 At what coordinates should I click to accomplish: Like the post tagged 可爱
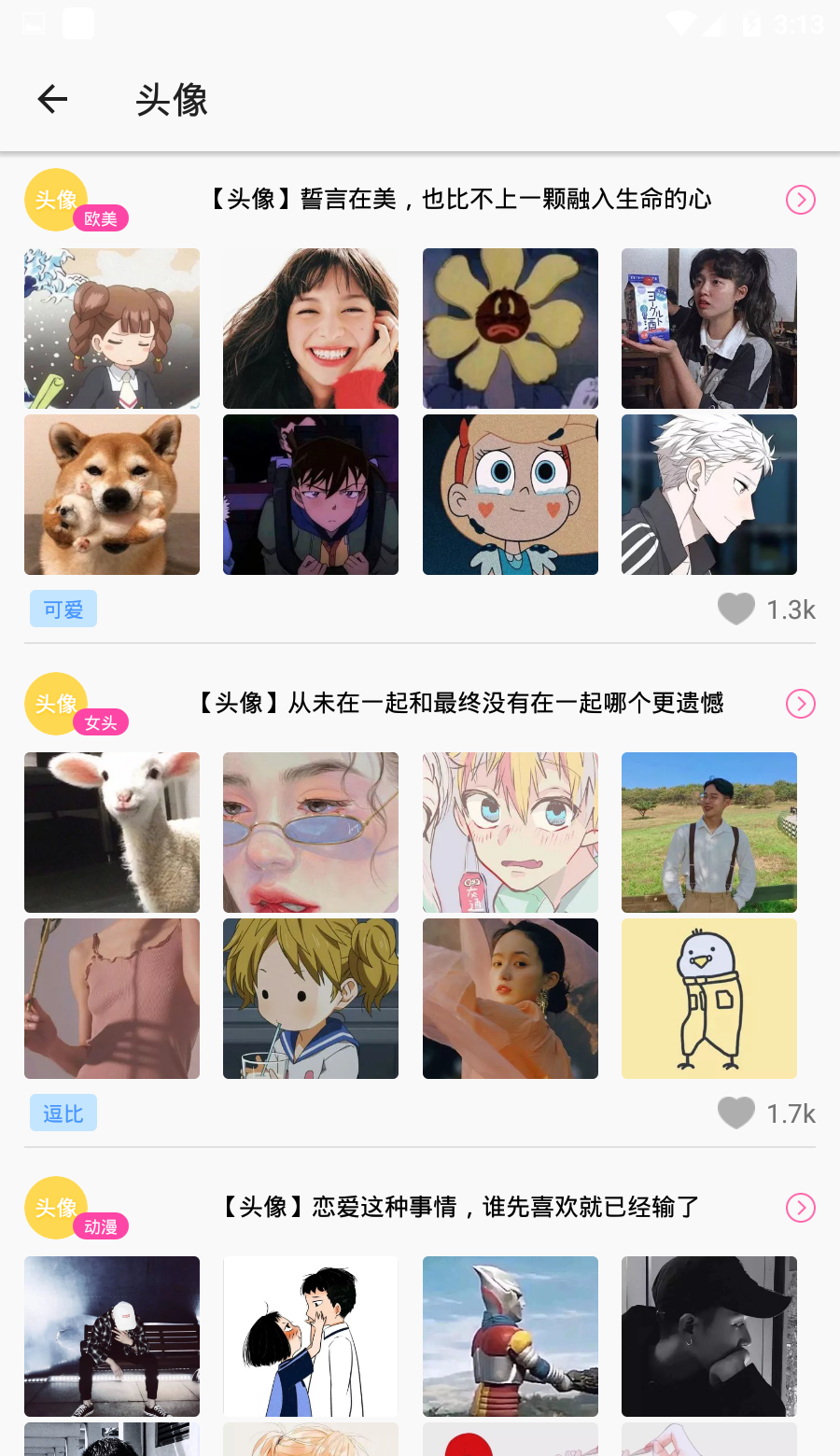click(x=736, y=609)
